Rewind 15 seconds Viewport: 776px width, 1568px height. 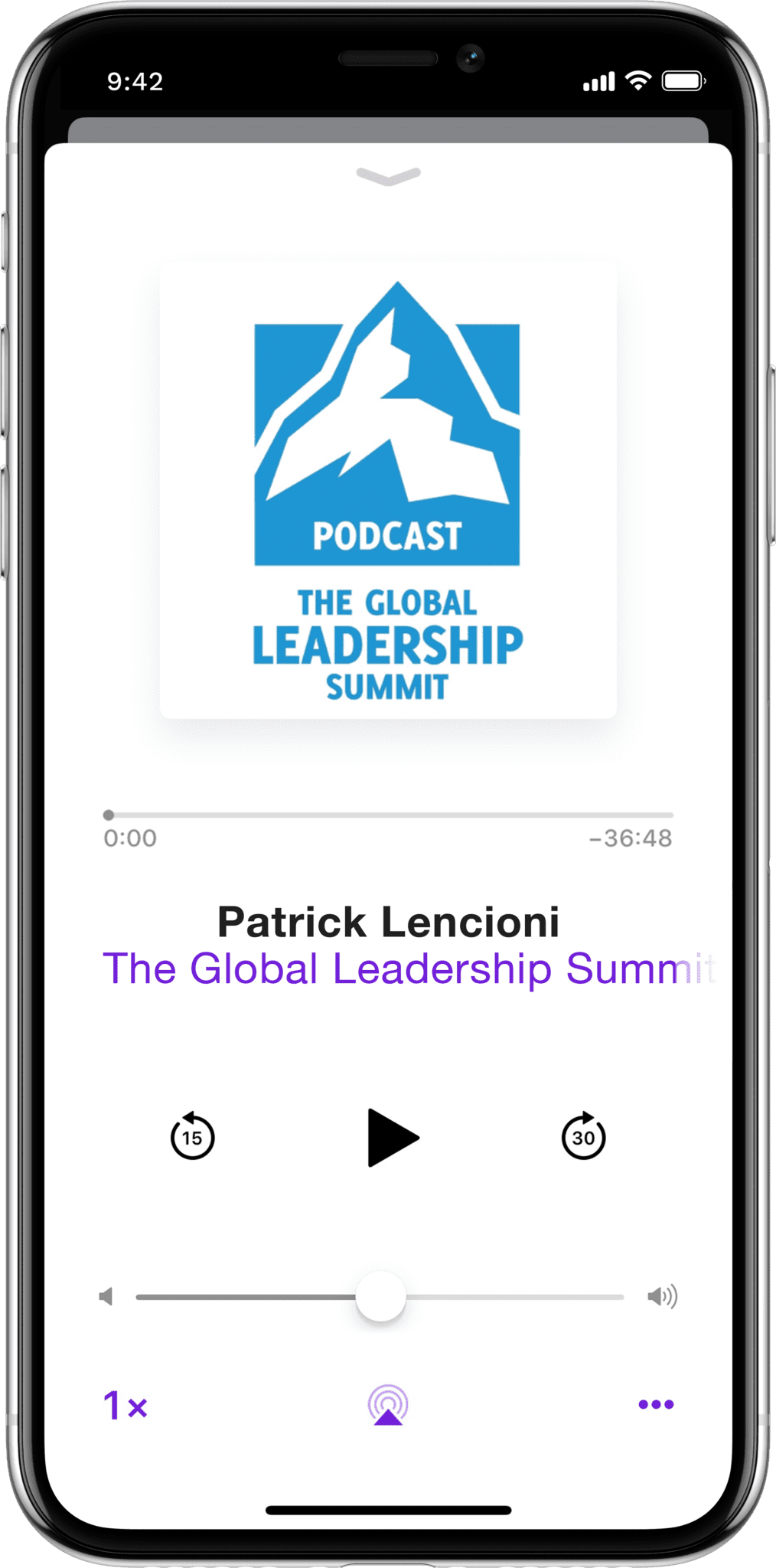pyautogui.click(x=192, y=1137)
